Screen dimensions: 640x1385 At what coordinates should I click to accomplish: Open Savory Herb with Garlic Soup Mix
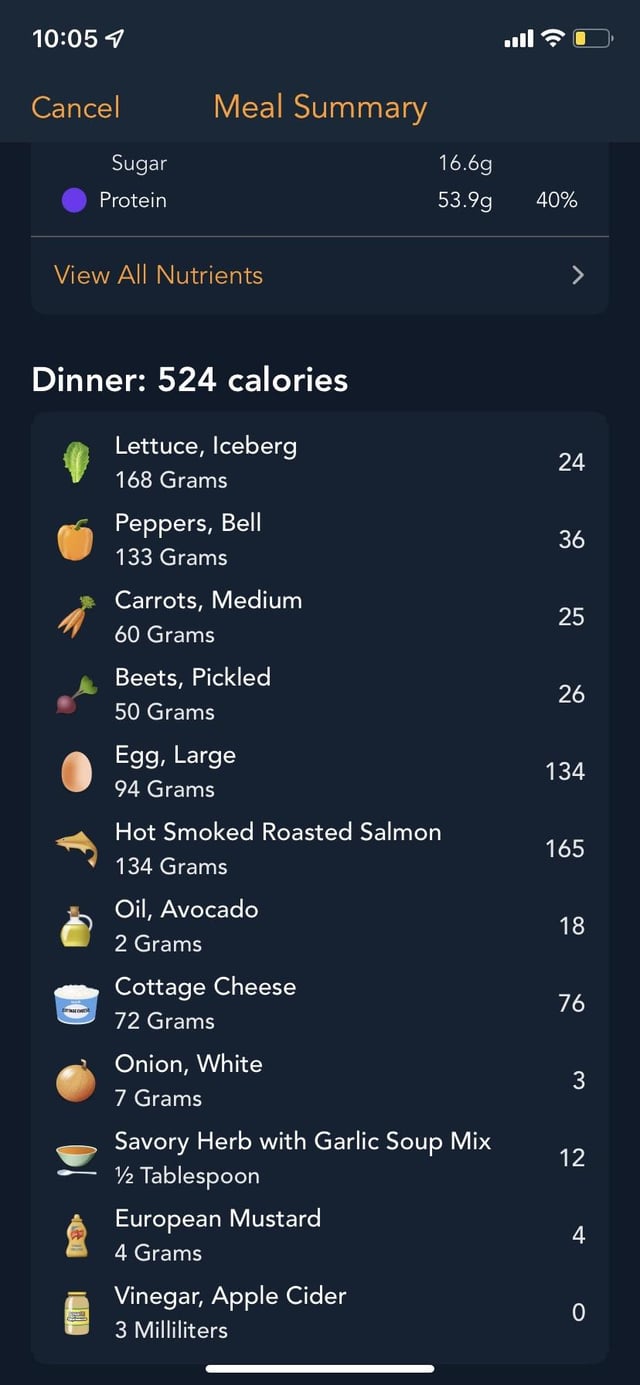coord(320,1157)
